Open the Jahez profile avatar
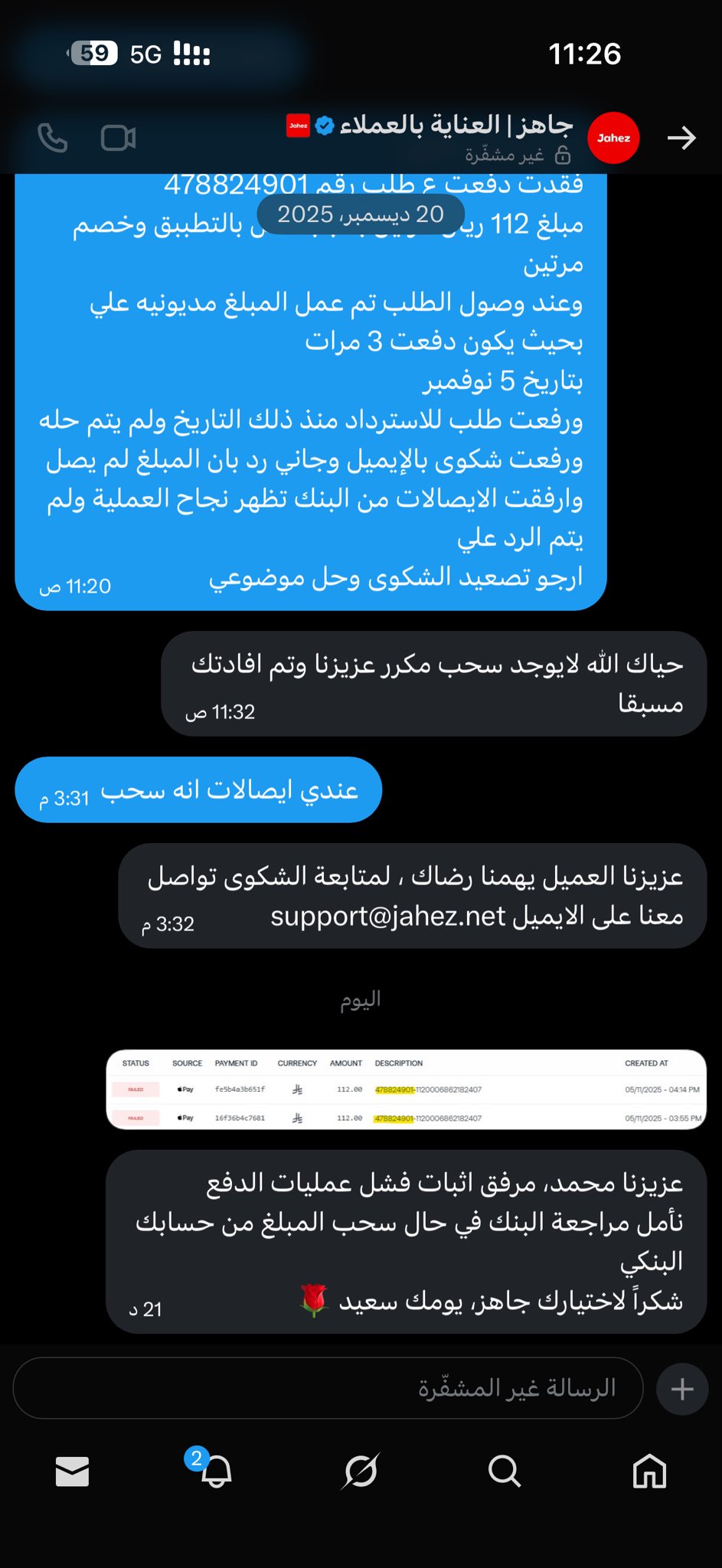The height and width of the screenshot is (1568, 722). click(x=613, y=138)
